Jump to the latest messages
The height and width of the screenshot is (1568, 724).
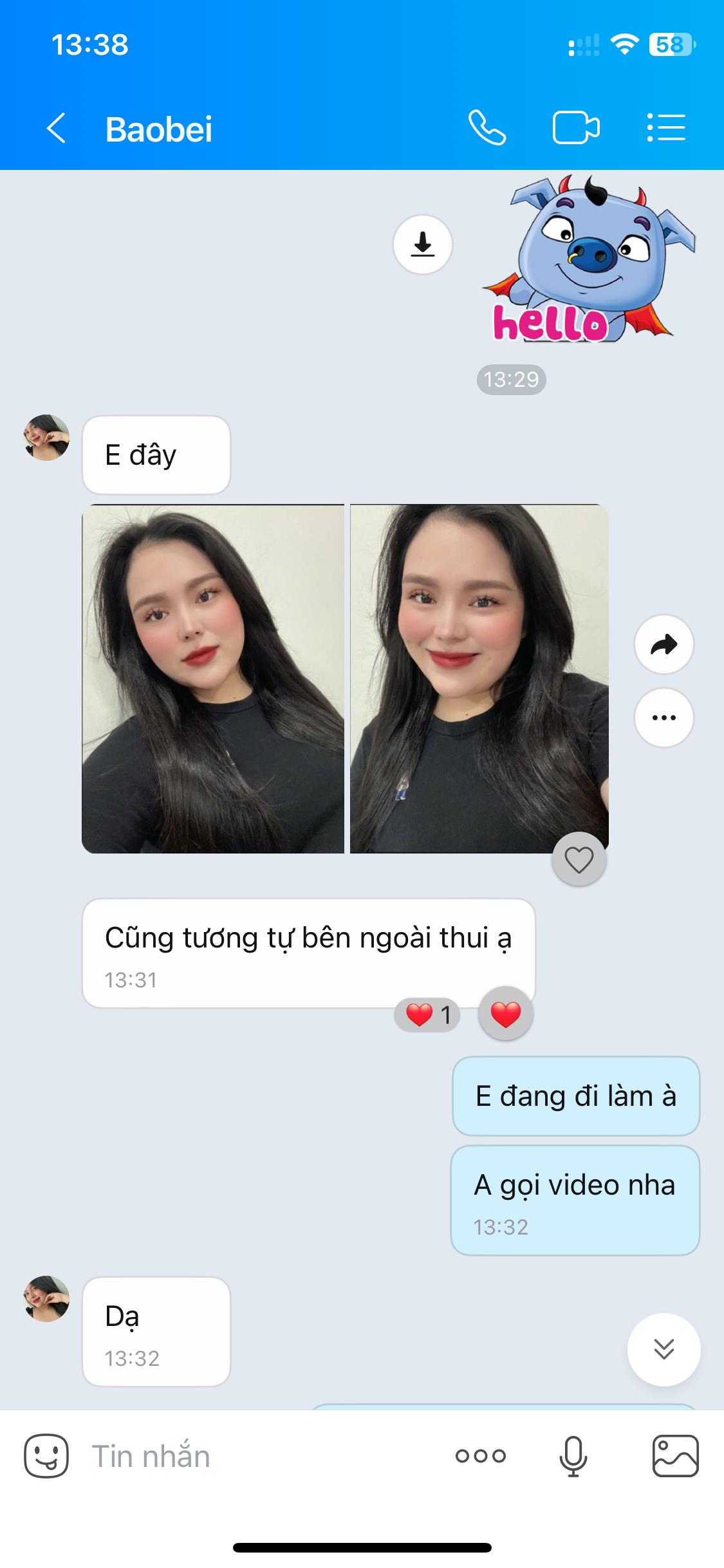tap(664, 1349)
